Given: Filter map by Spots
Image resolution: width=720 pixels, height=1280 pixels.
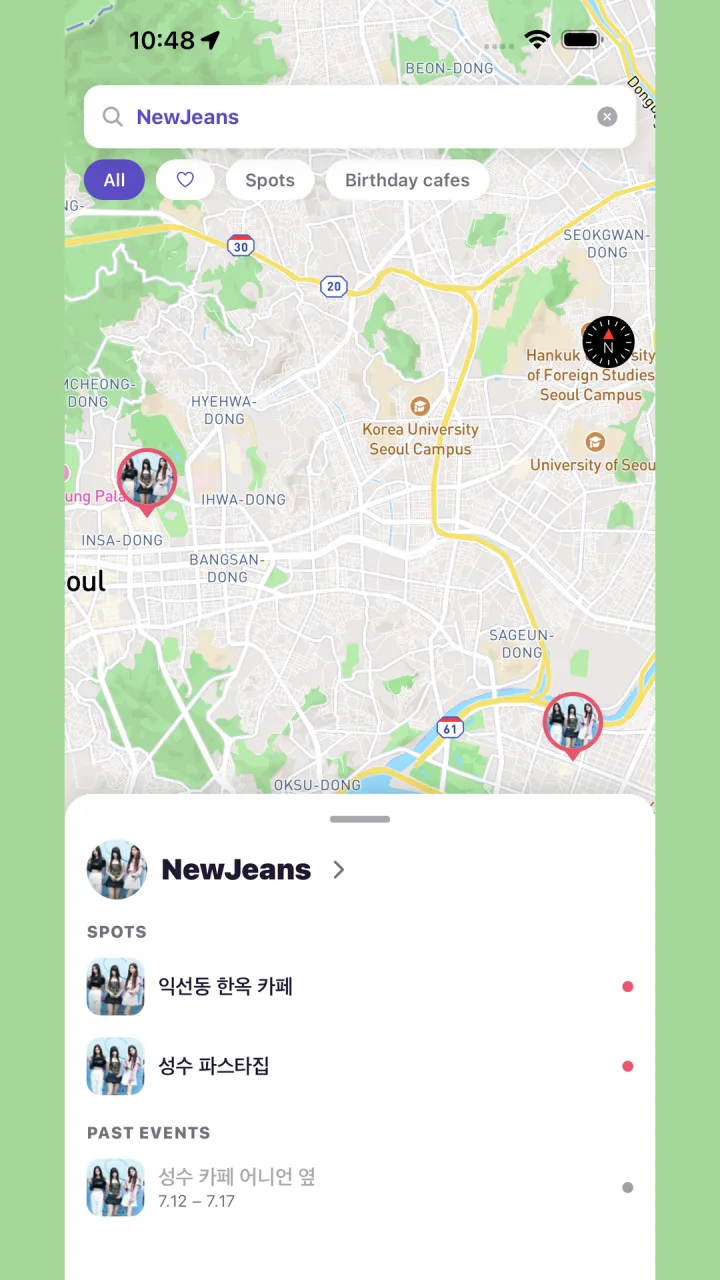Looking at the screenshot, I should pyautogui.click(x=270, y=180).
